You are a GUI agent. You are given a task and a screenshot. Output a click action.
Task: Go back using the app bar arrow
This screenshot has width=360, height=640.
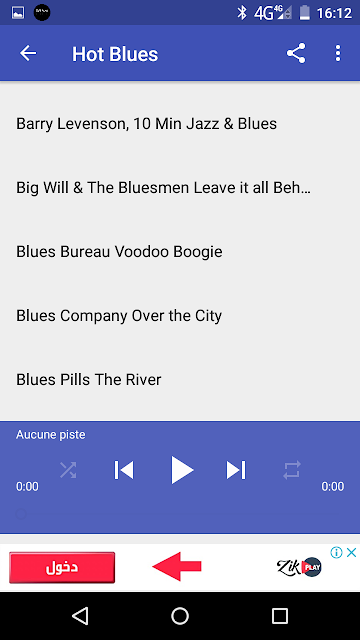click(x=28, y=53)
